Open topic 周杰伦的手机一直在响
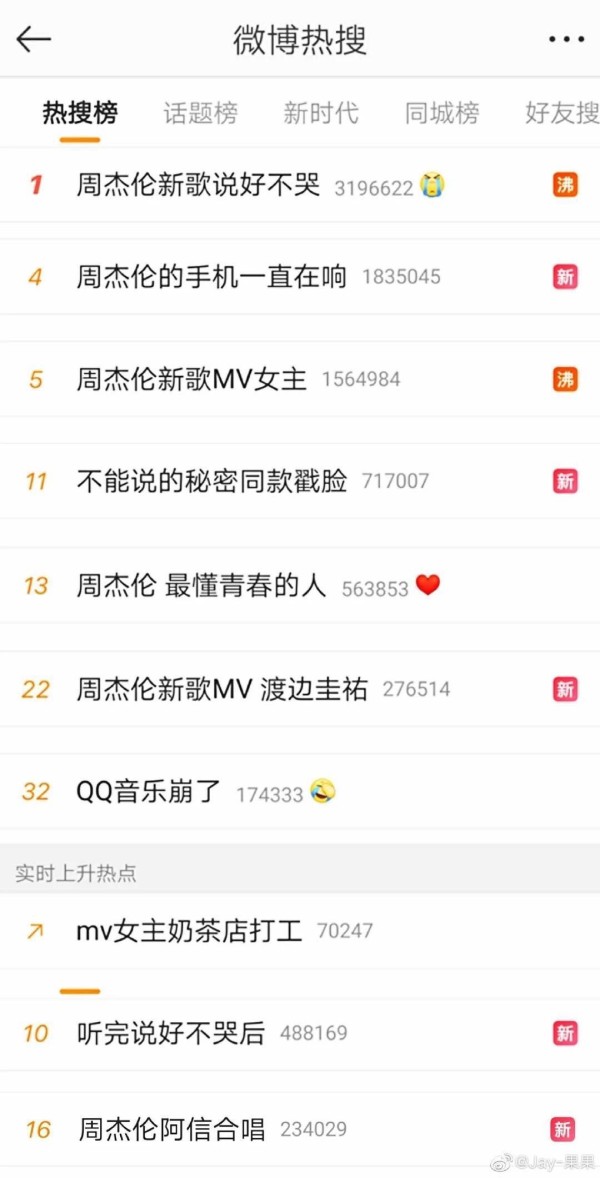 [x=211, y=277]
